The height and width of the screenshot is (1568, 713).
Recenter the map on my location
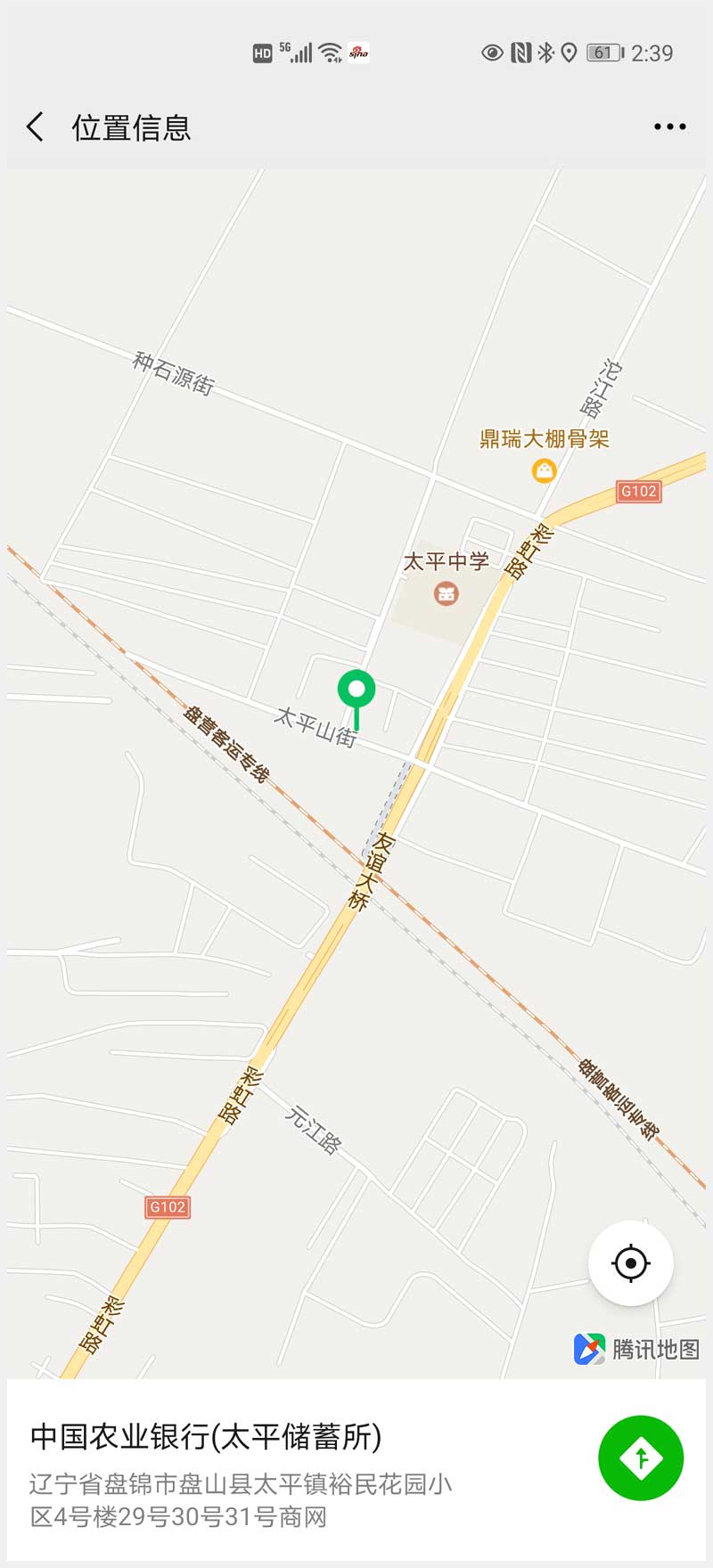[631, 1263]
